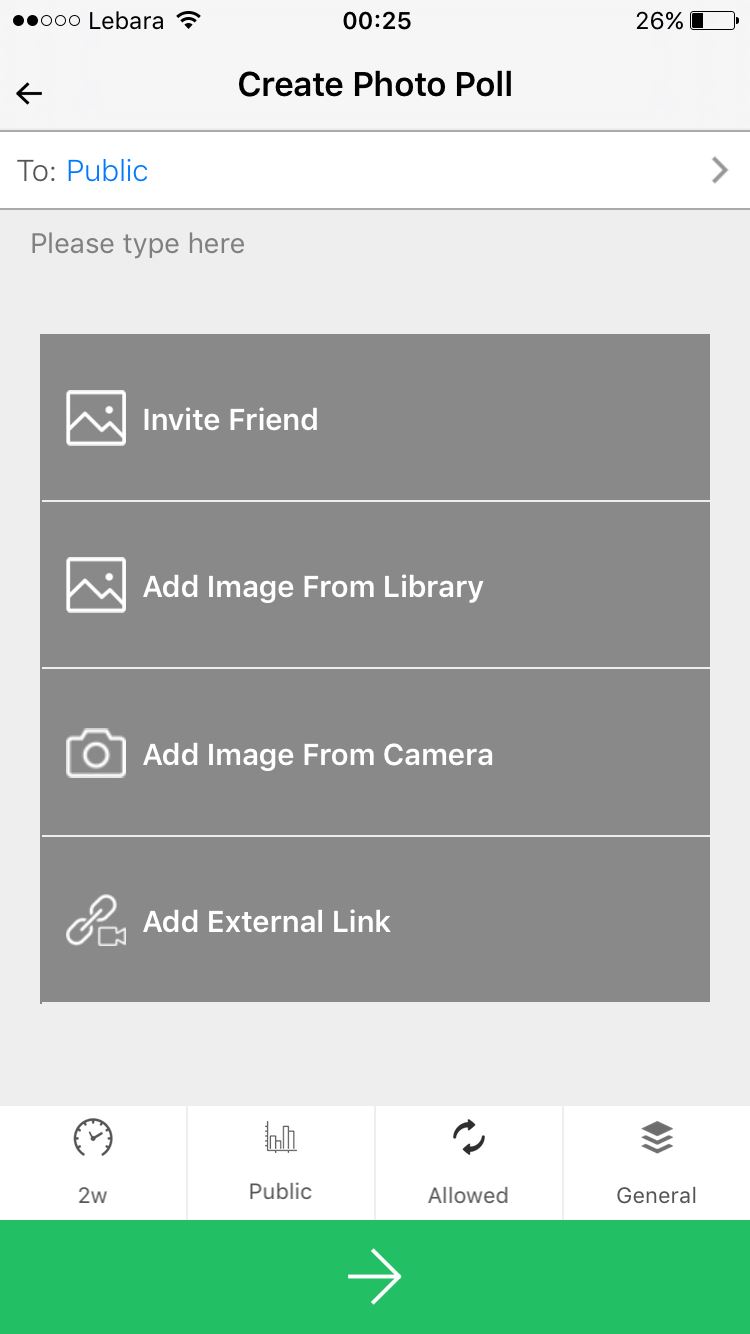Choose Add Image From Library
Image resolution: width=750 pixels, height=1334 pixels.
click(375, 585)
